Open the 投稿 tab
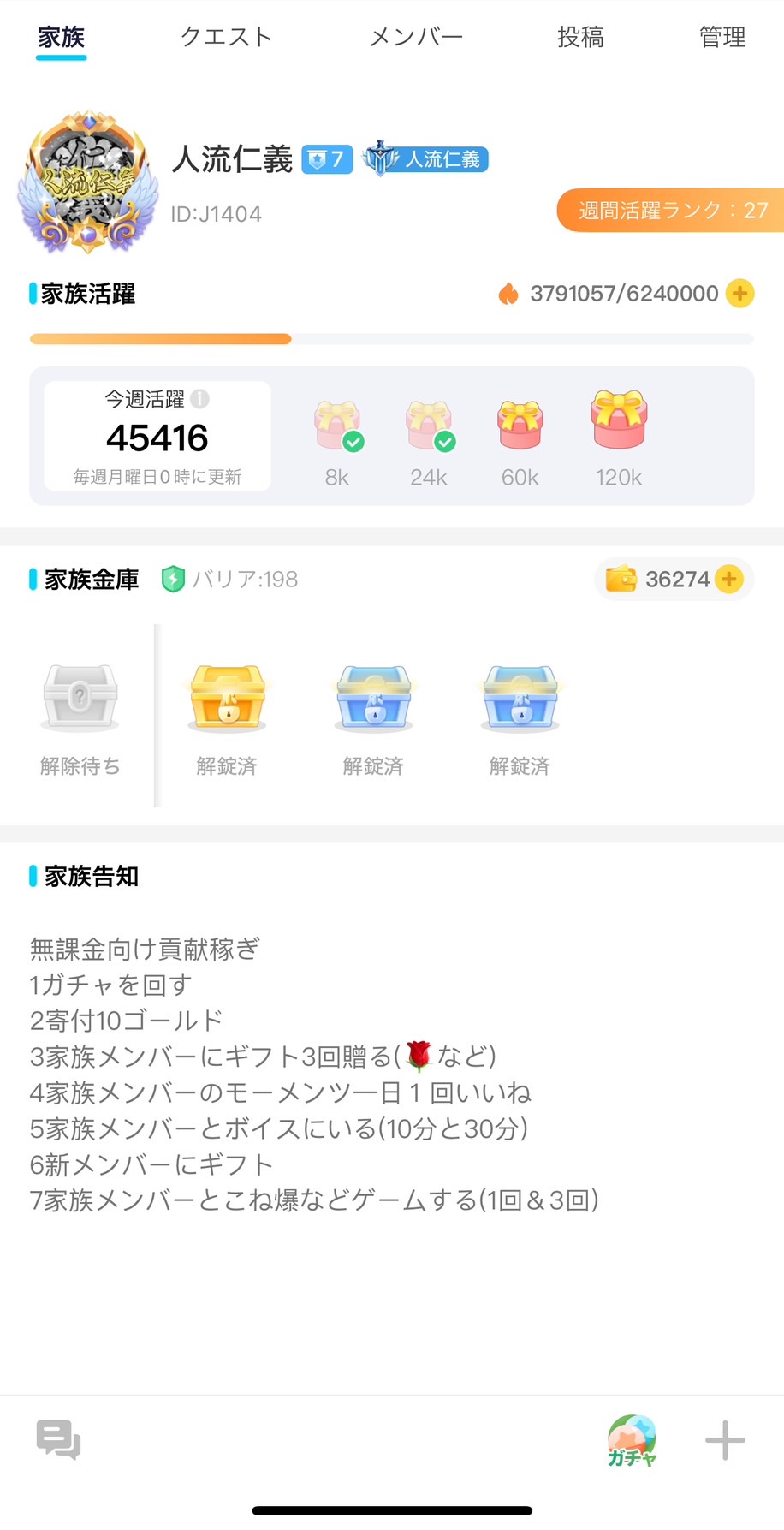The image size is (784, 1530). [x=580, y=37]
